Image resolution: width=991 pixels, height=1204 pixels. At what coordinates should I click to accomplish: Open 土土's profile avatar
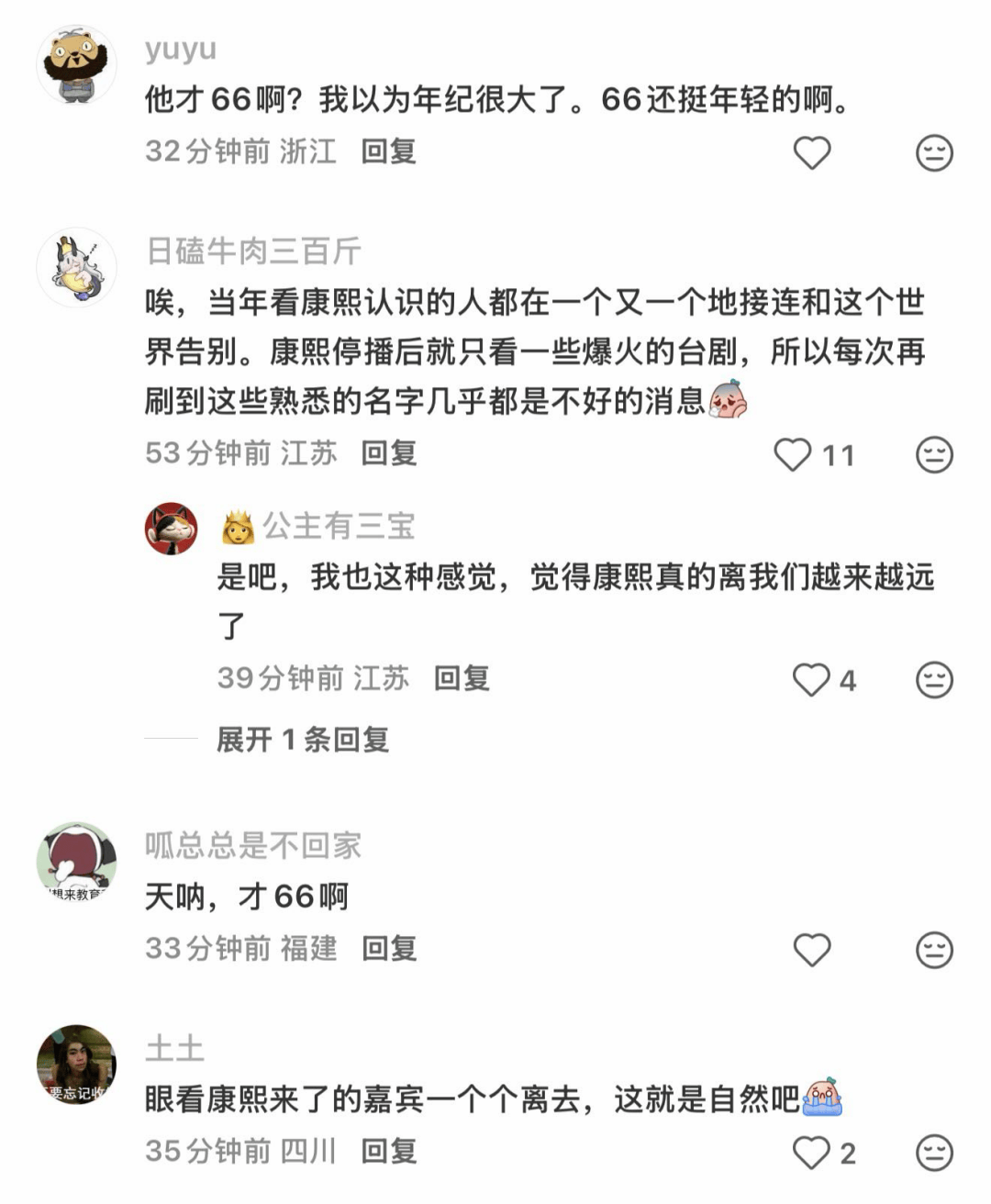click(x=77, y=1065)
